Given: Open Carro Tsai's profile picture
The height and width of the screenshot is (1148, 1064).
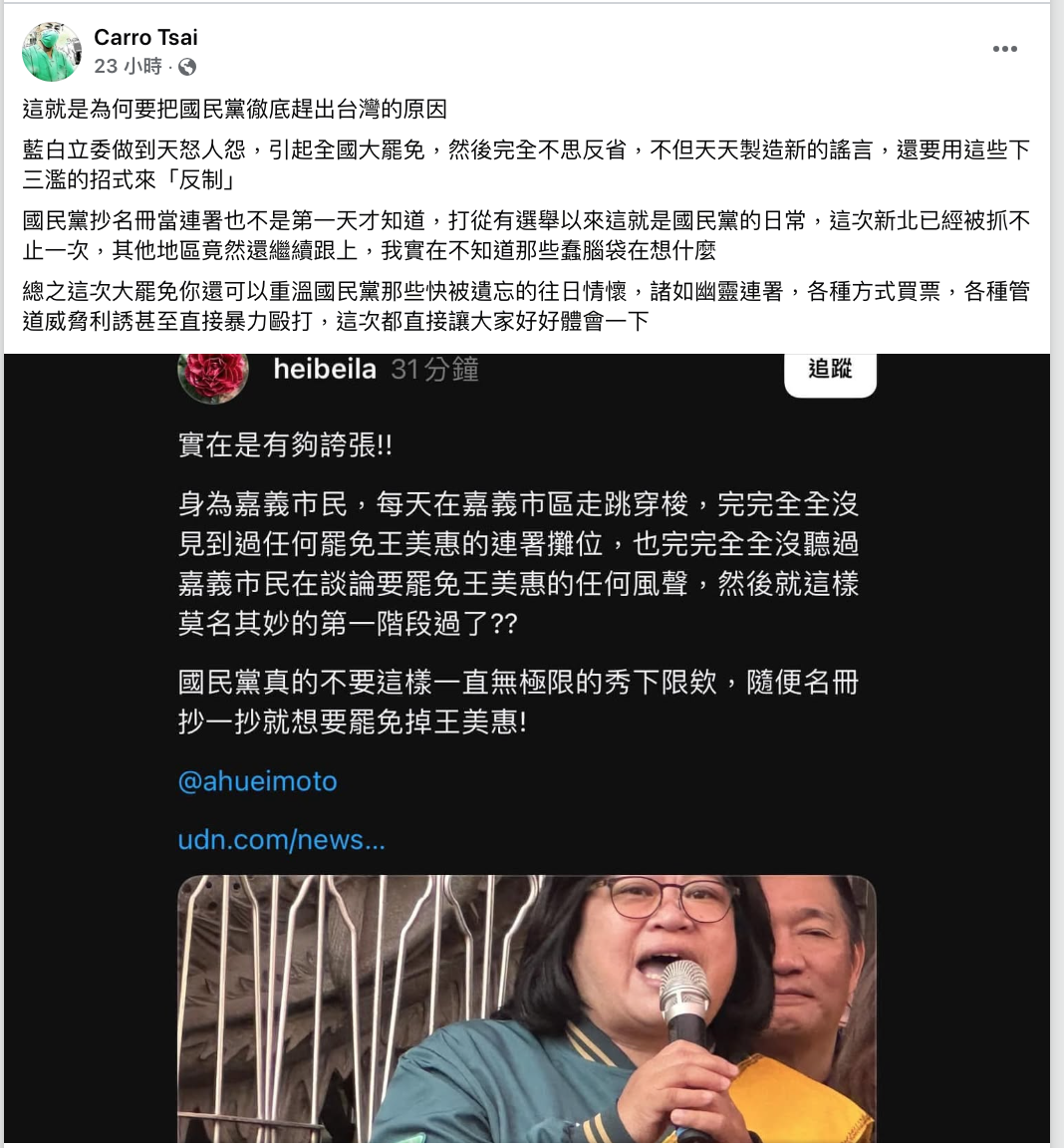Looking at the screenshot, I should [52, 52].
